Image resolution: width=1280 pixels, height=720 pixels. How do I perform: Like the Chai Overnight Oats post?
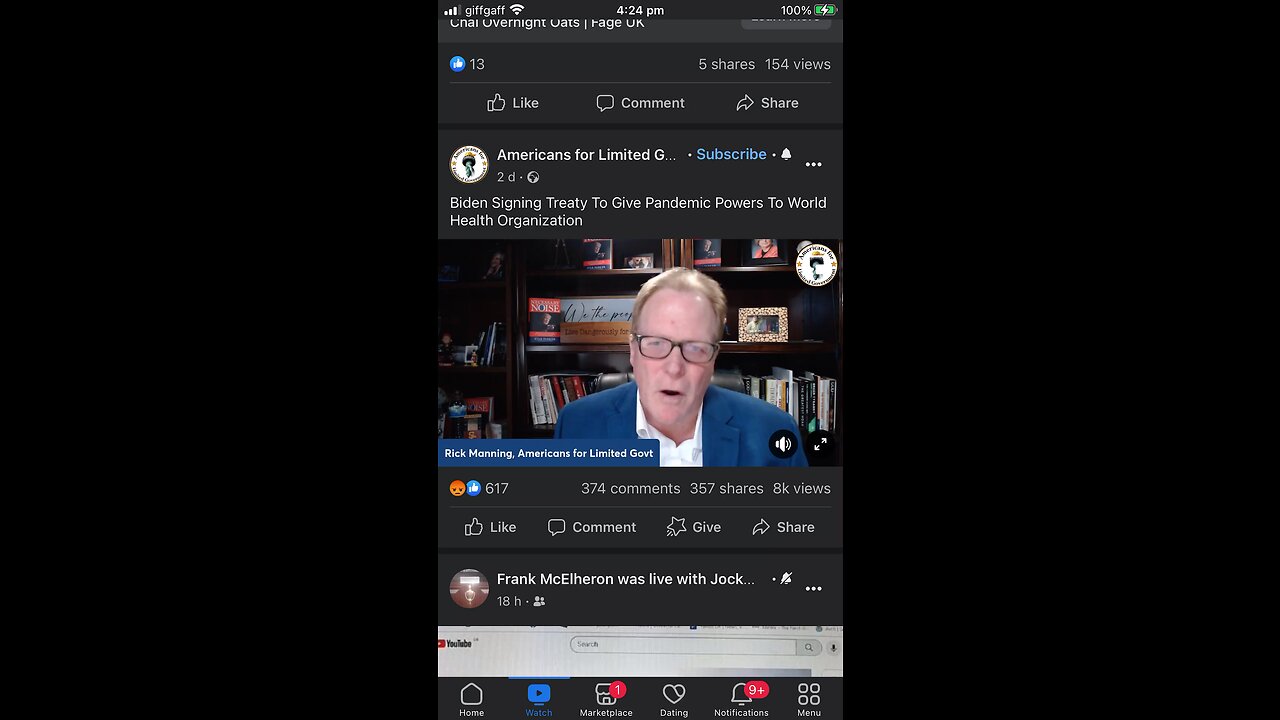click(x=513, y=103)
